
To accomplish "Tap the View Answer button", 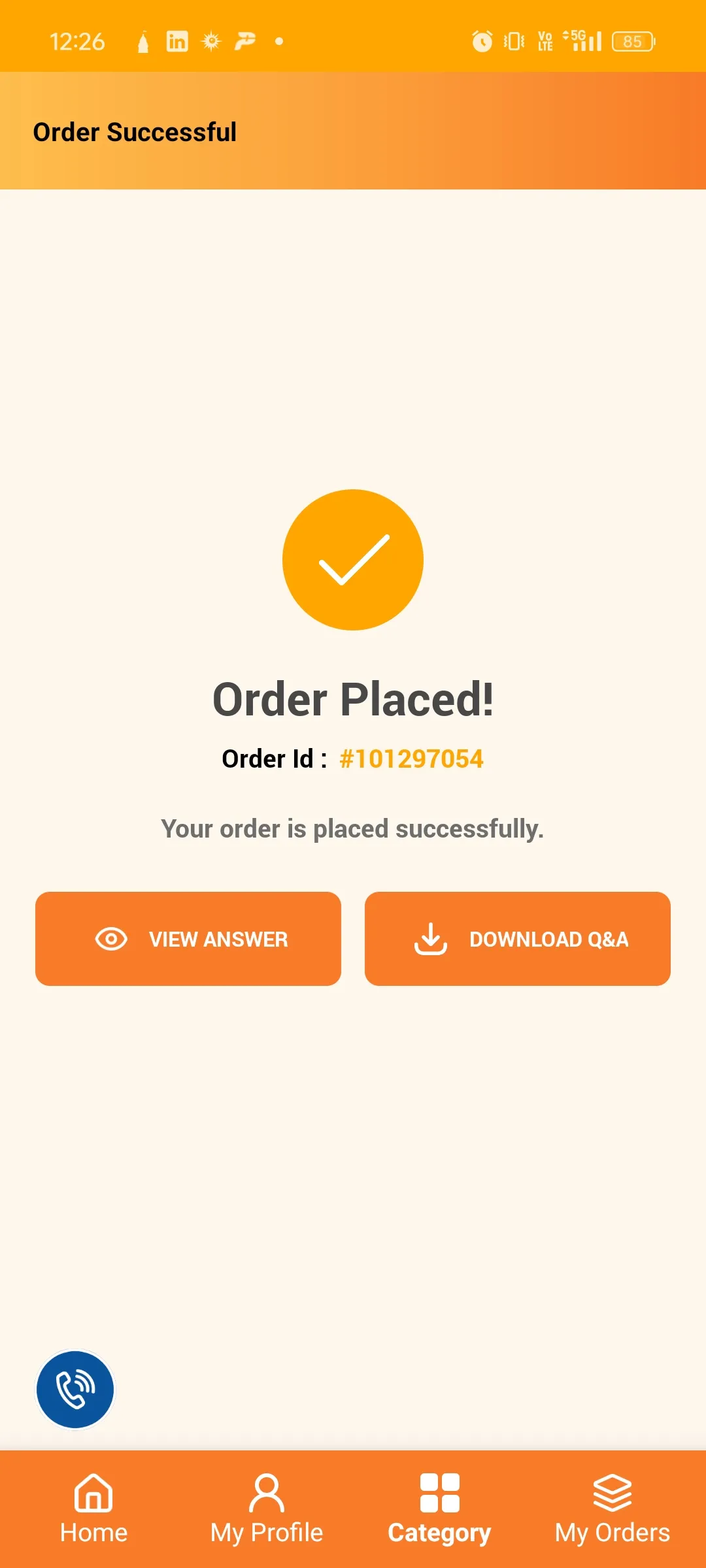I will [188, 938].
